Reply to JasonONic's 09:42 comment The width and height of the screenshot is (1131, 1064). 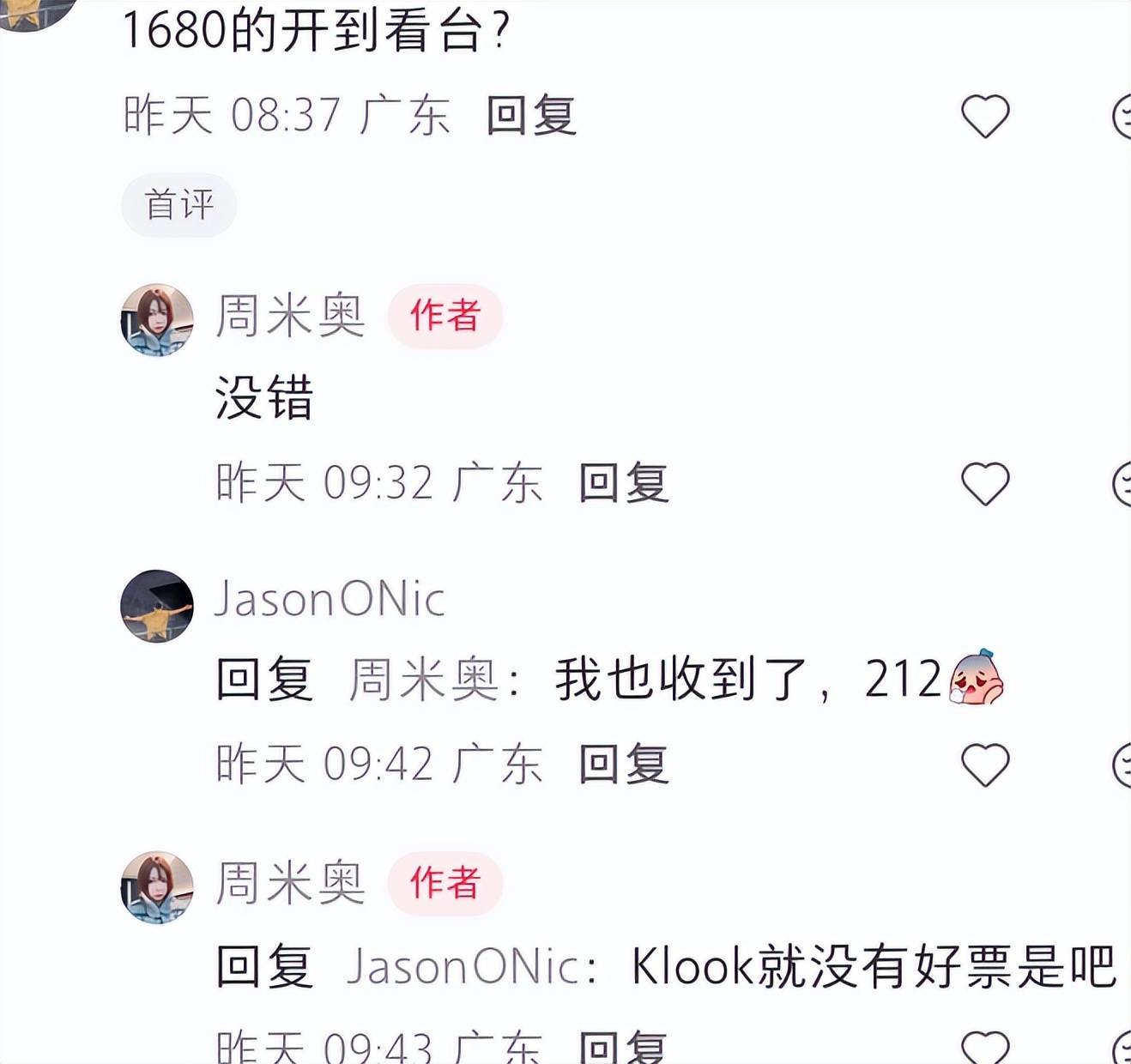pos(623,765)
